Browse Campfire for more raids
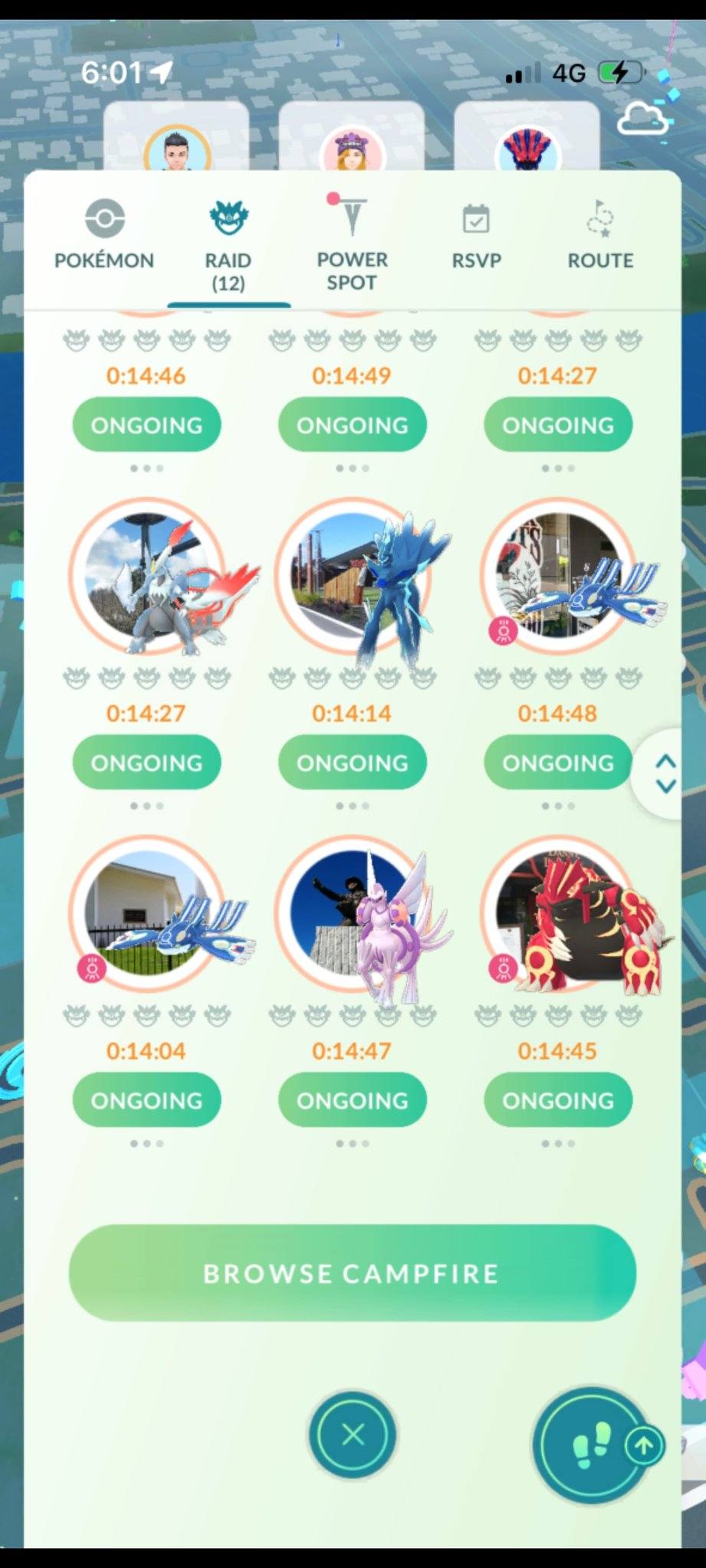Image resolution: width=706 pixels, height=1568 pixels. point(352,1273)
